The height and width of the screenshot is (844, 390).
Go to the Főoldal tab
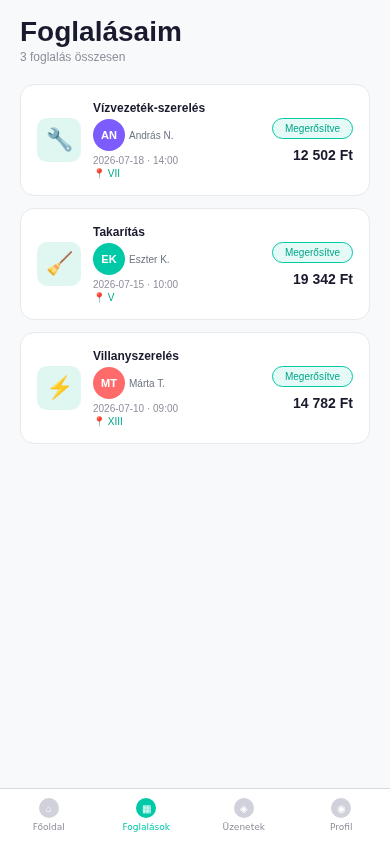pyautogui.click(x=49, y=816)
